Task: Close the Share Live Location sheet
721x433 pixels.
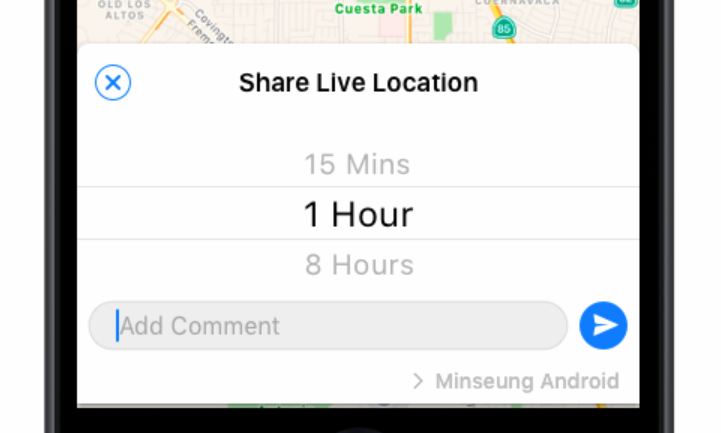Action: coord(113,83)
